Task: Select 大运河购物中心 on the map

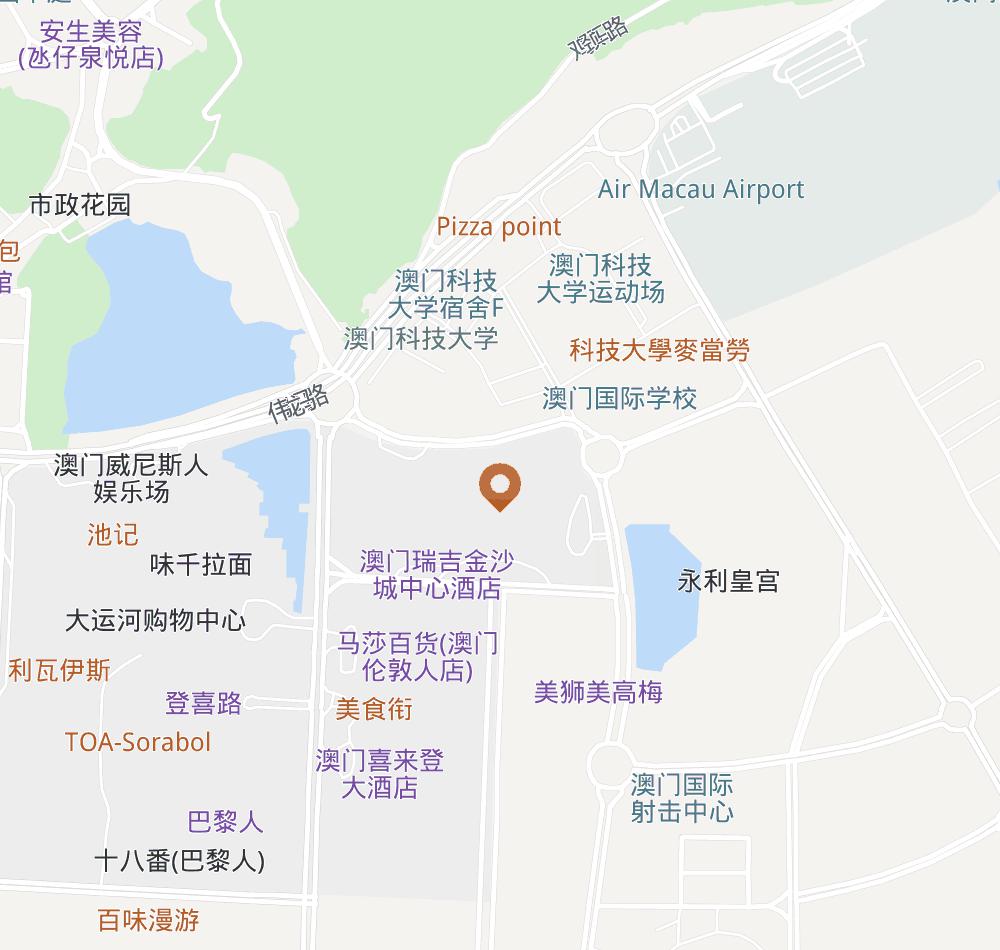Action: pos(155,621)
